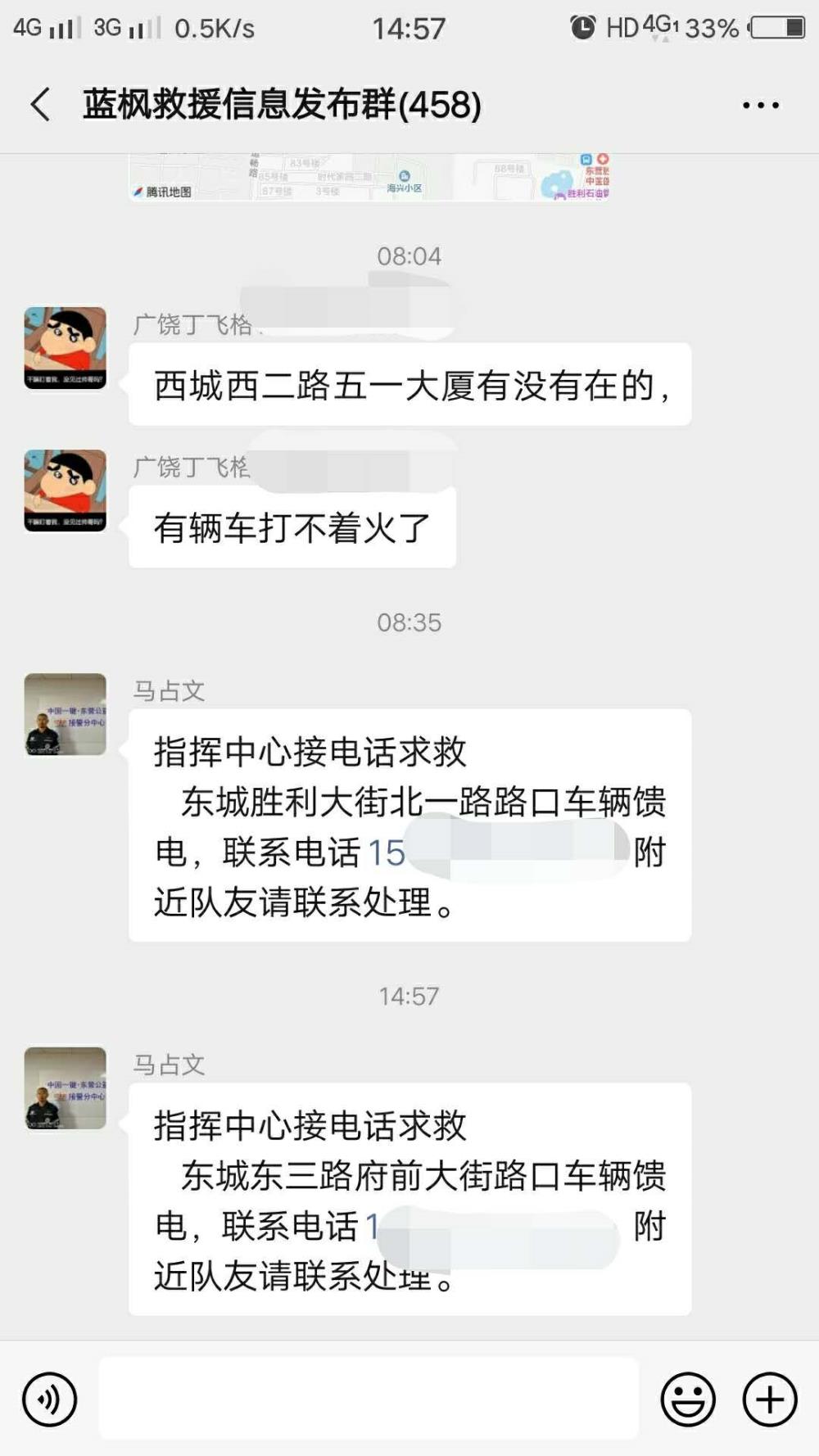
Task: Switch to voice message input
Action: (50, 1399)
